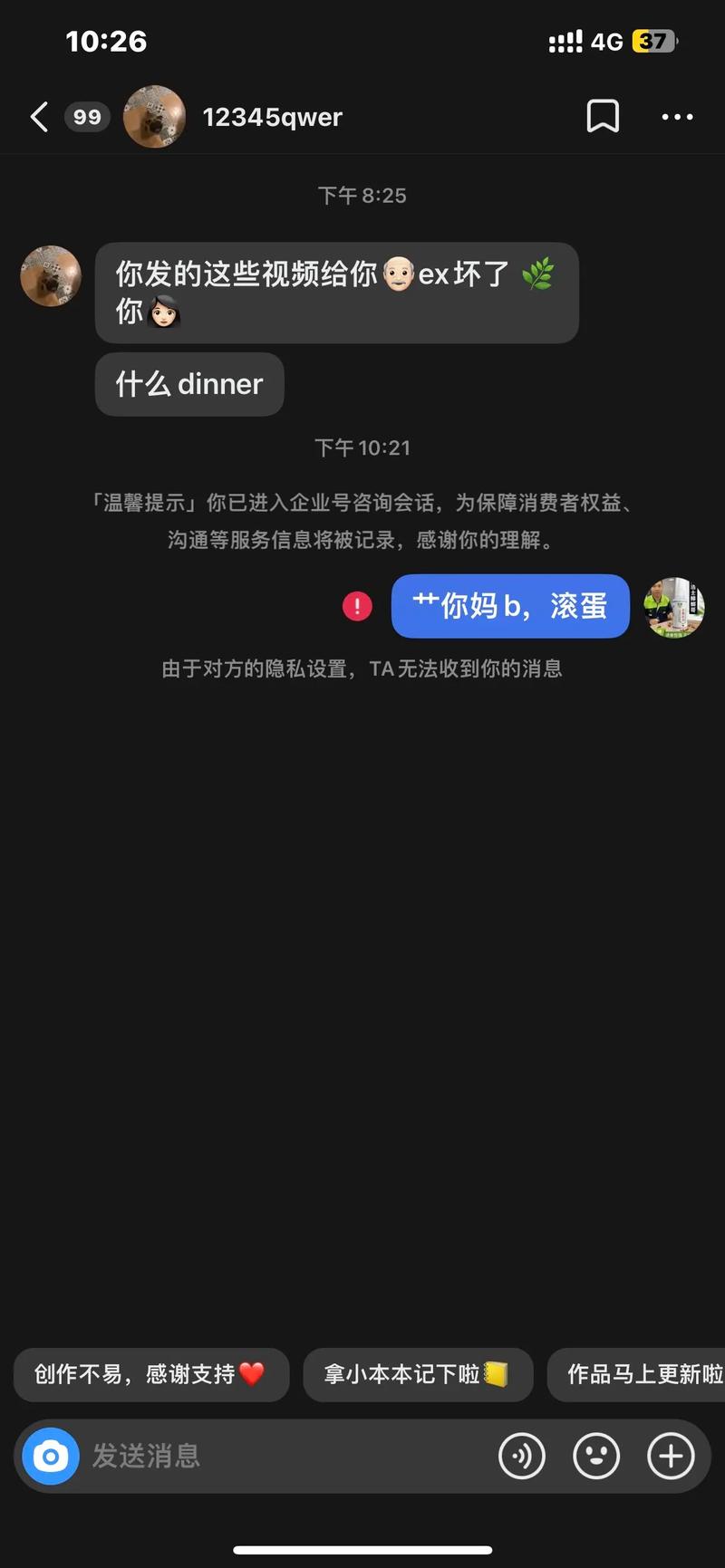Tap the username 12345qwer in the title bar

click(x=272, y=116)
